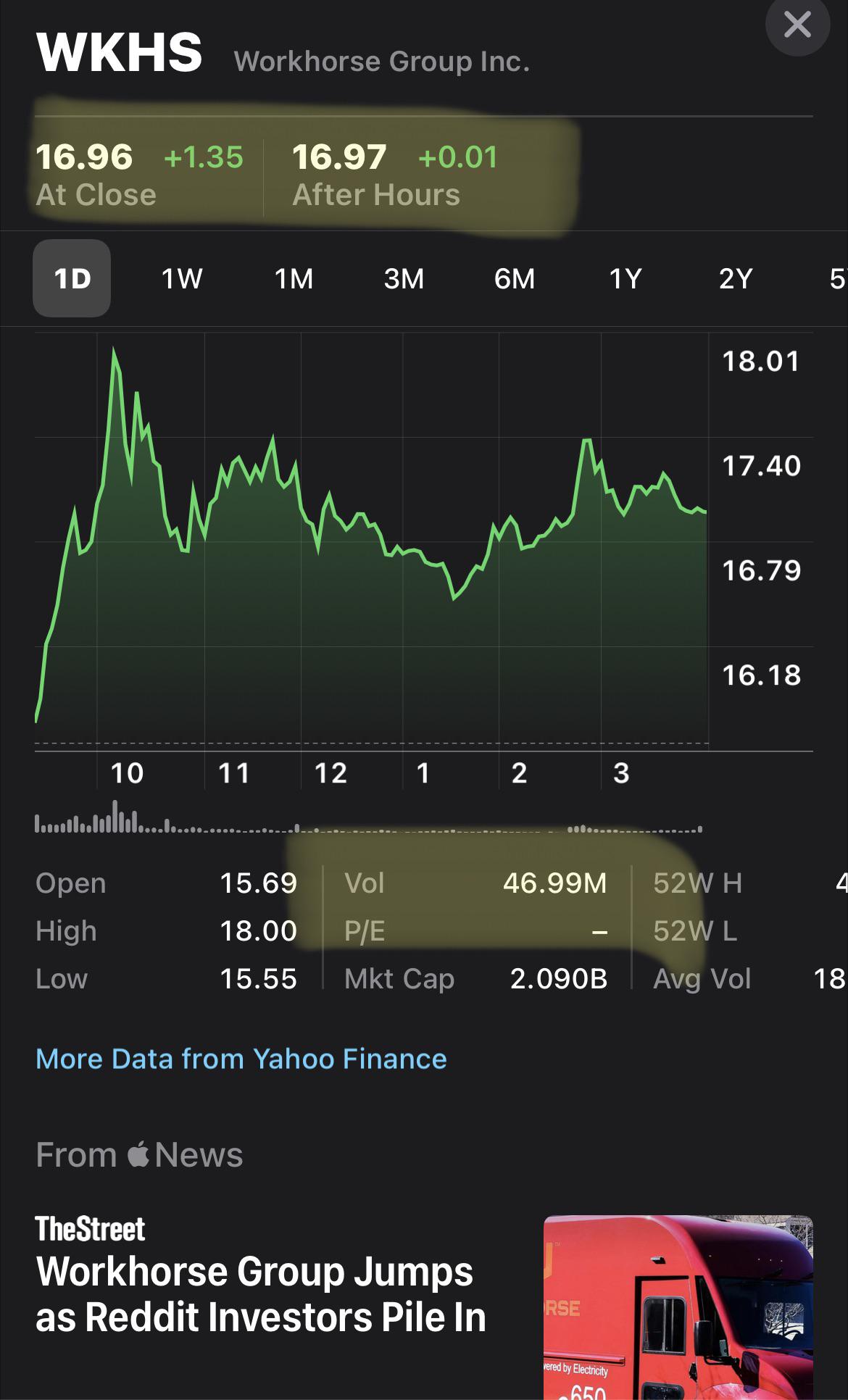Change the chart range to 1Y
Screen dimensions: 848x1400
tap(625, 278)
